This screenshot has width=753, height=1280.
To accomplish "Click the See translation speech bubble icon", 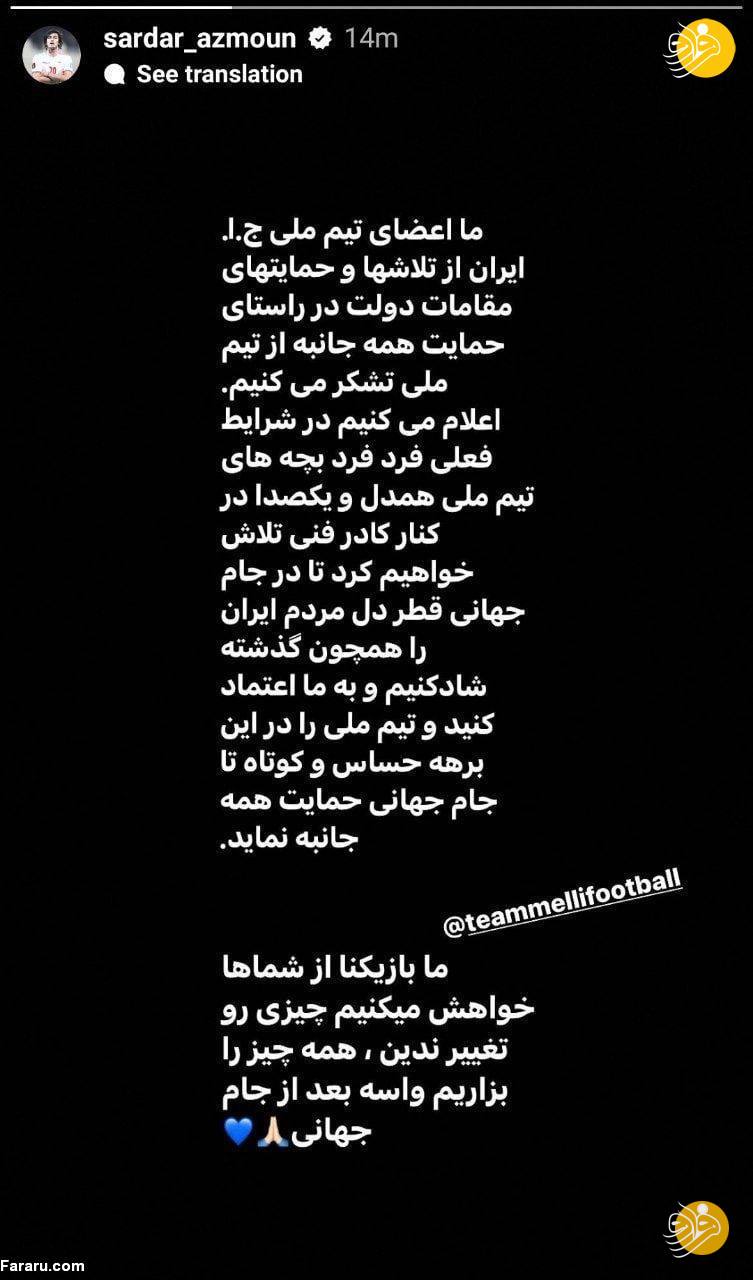I will pyautogui.click(x=113, y=73).
